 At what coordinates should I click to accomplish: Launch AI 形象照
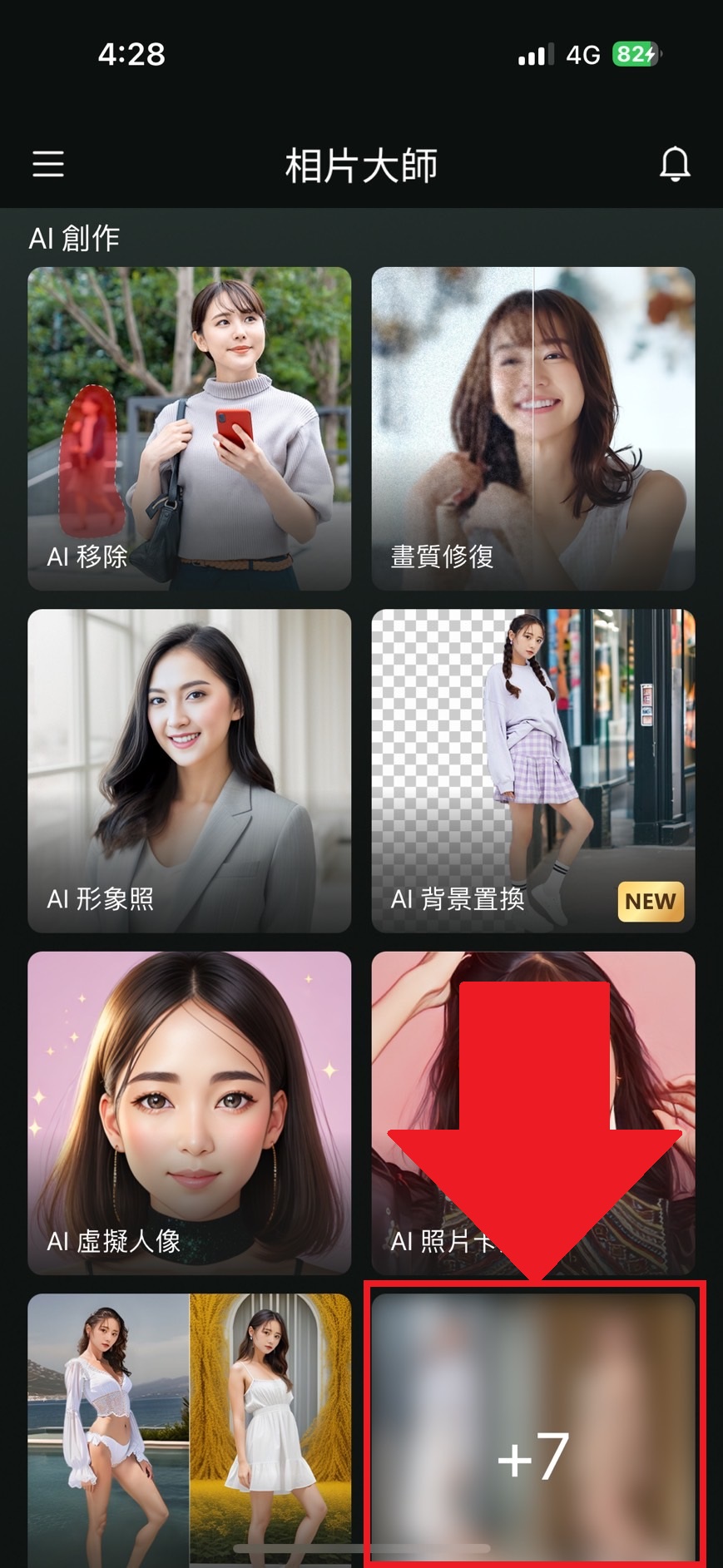(x=190, y=770)
